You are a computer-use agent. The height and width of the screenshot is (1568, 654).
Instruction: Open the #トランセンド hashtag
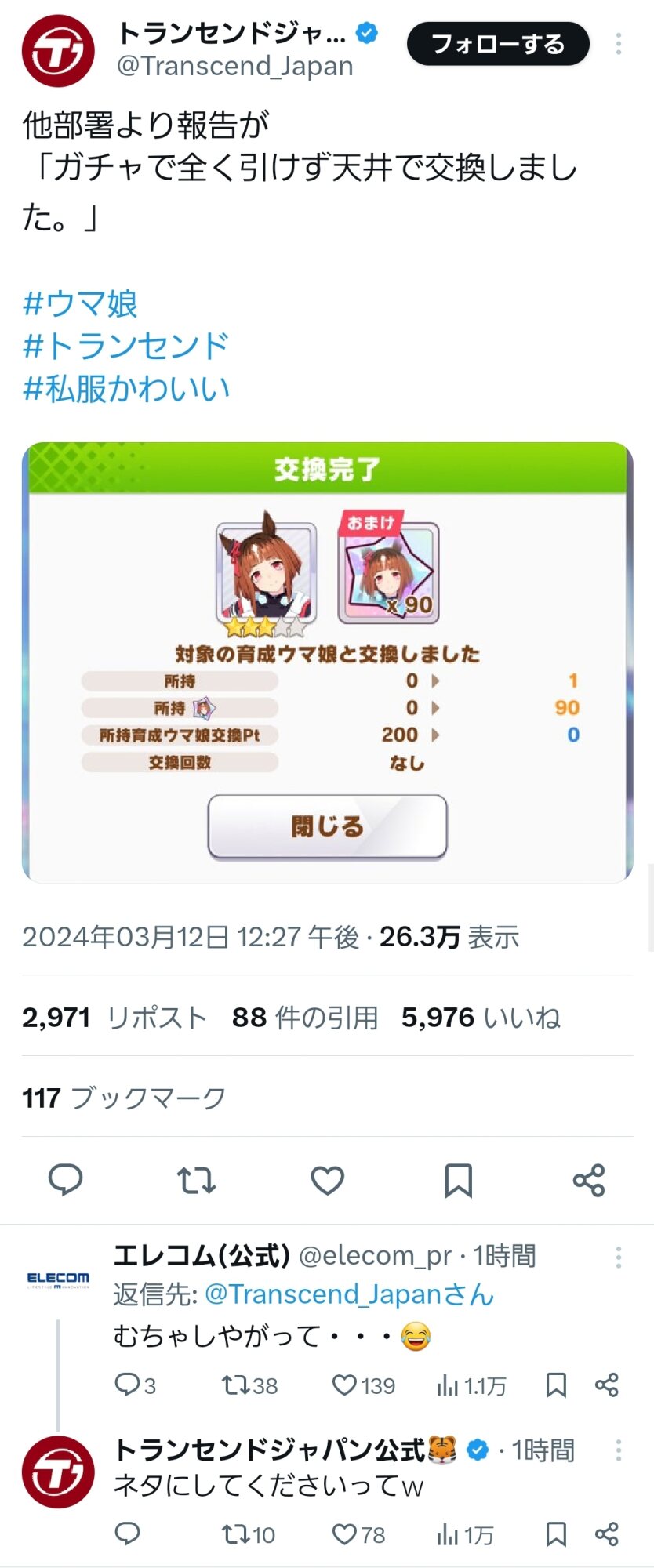click(x=125, y=346)
